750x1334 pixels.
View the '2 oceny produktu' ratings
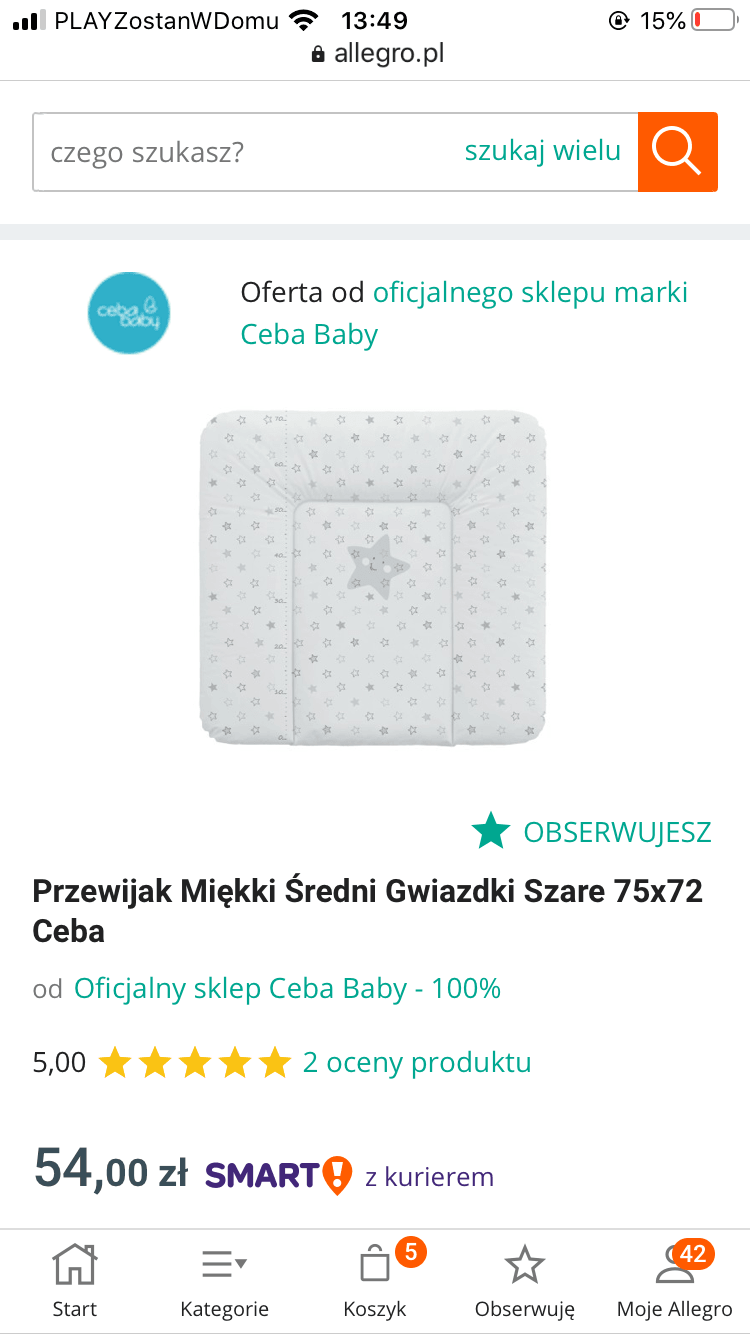click(x=416, y=1062)
